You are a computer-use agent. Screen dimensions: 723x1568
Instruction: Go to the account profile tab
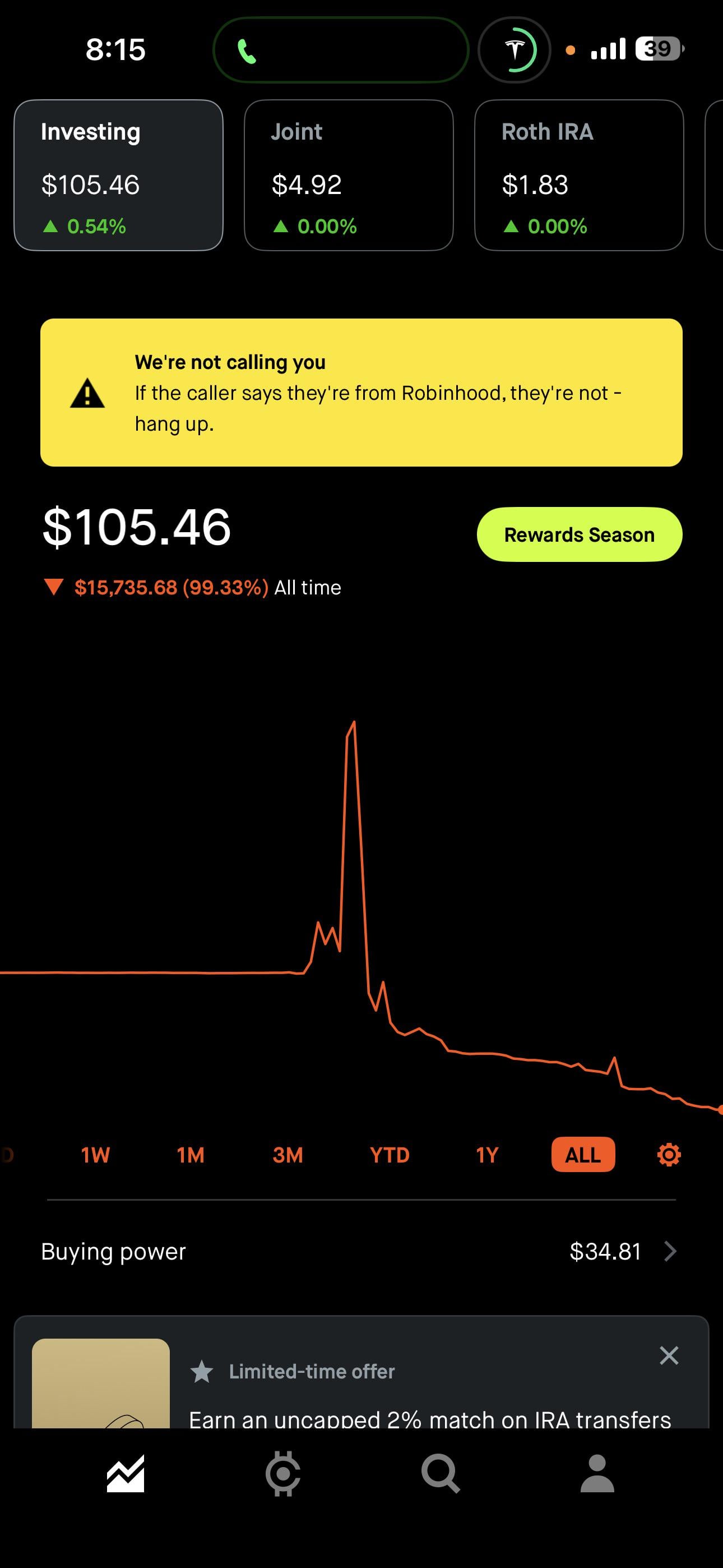pyautogui.click(x=597, y=1474)
